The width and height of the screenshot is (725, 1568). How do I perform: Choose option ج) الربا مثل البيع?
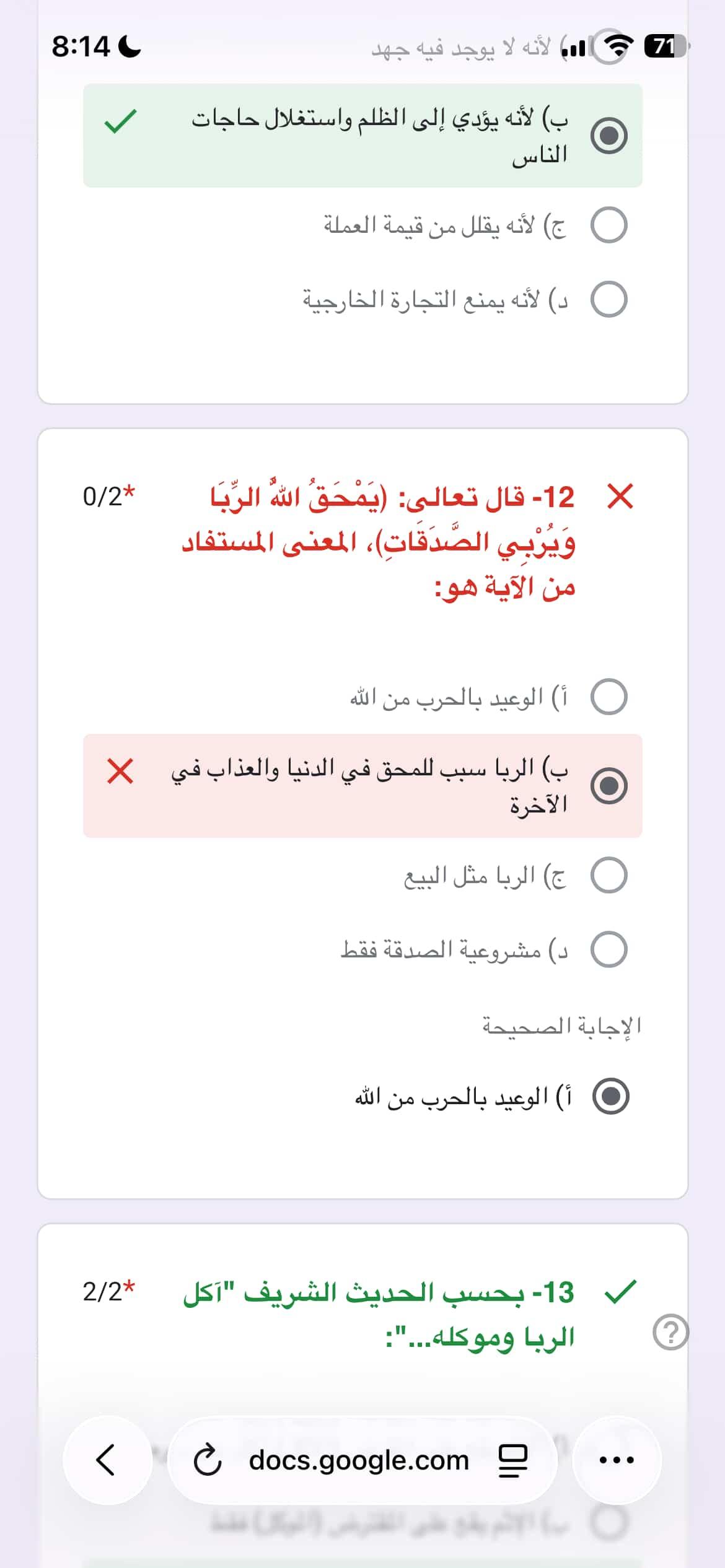point(609,876)
